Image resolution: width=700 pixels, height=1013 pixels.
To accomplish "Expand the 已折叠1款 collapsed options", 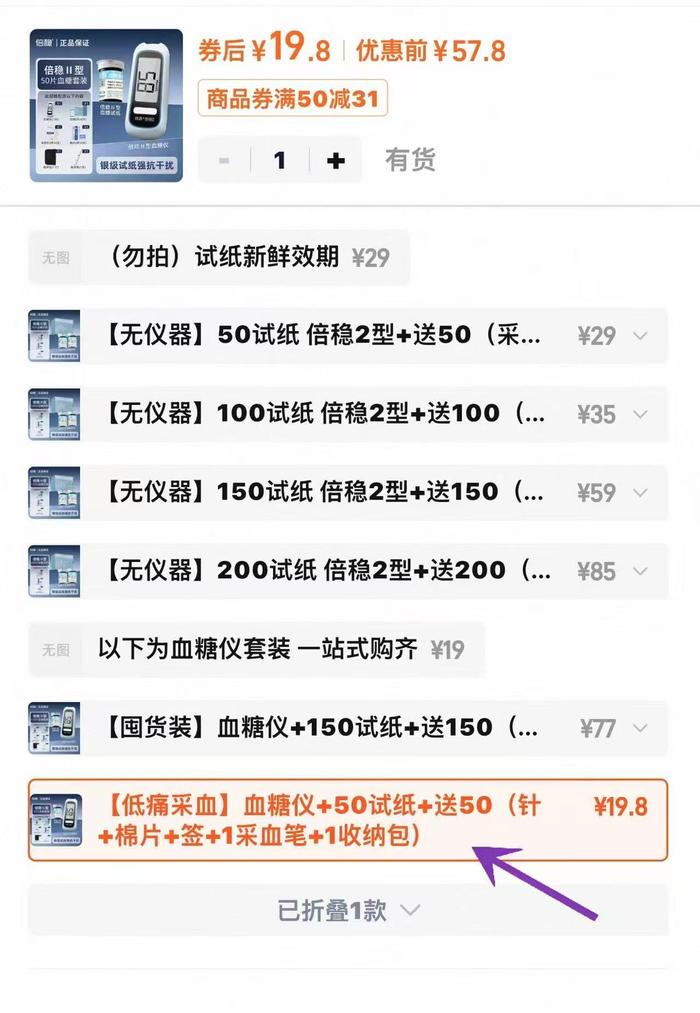I will 347,910.
